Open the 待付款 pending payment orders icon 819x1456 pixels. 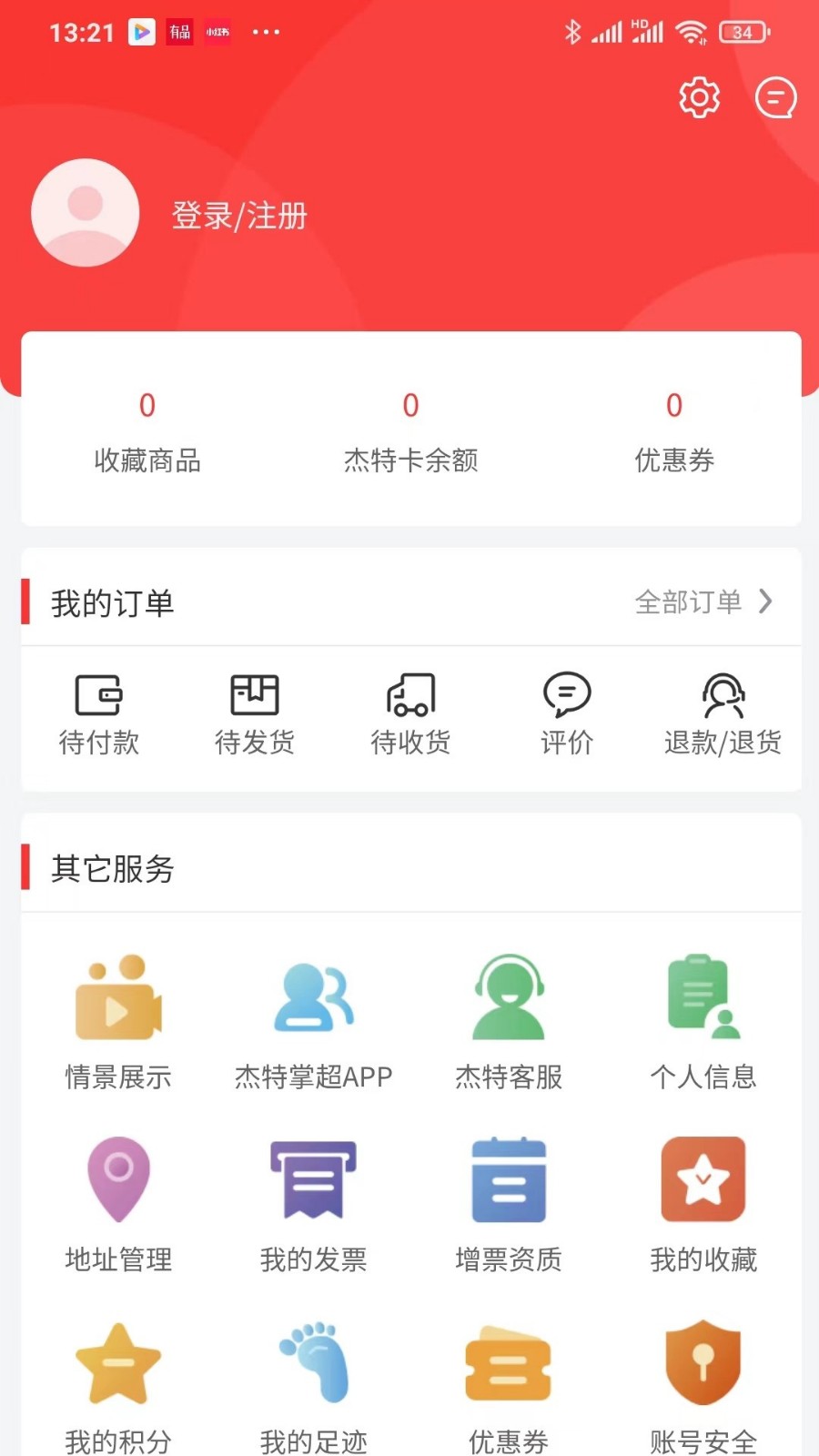[99, 713]
